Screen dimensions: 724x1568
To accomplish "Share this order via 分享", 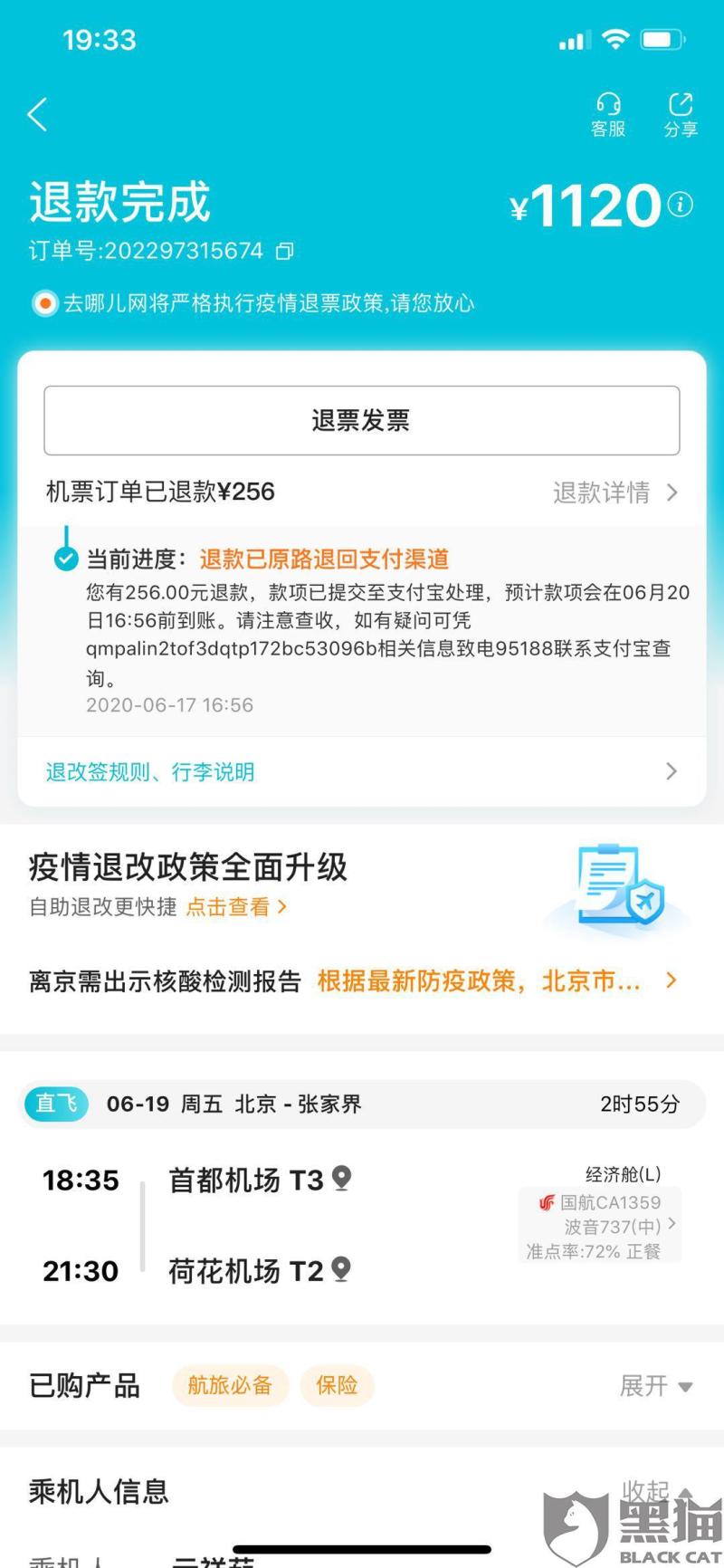I will pyautogui.click(x=681, y=115).
